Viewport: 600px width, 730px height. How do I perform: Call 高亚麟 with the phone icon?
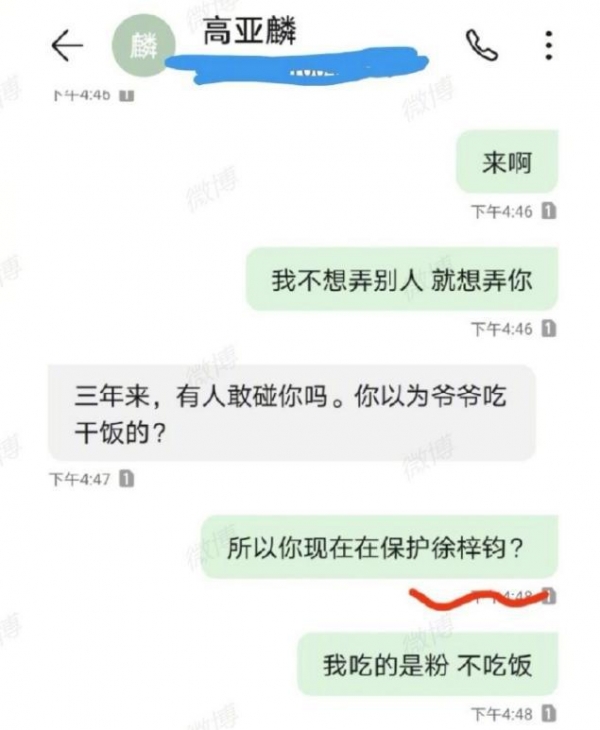pos(481,44)
